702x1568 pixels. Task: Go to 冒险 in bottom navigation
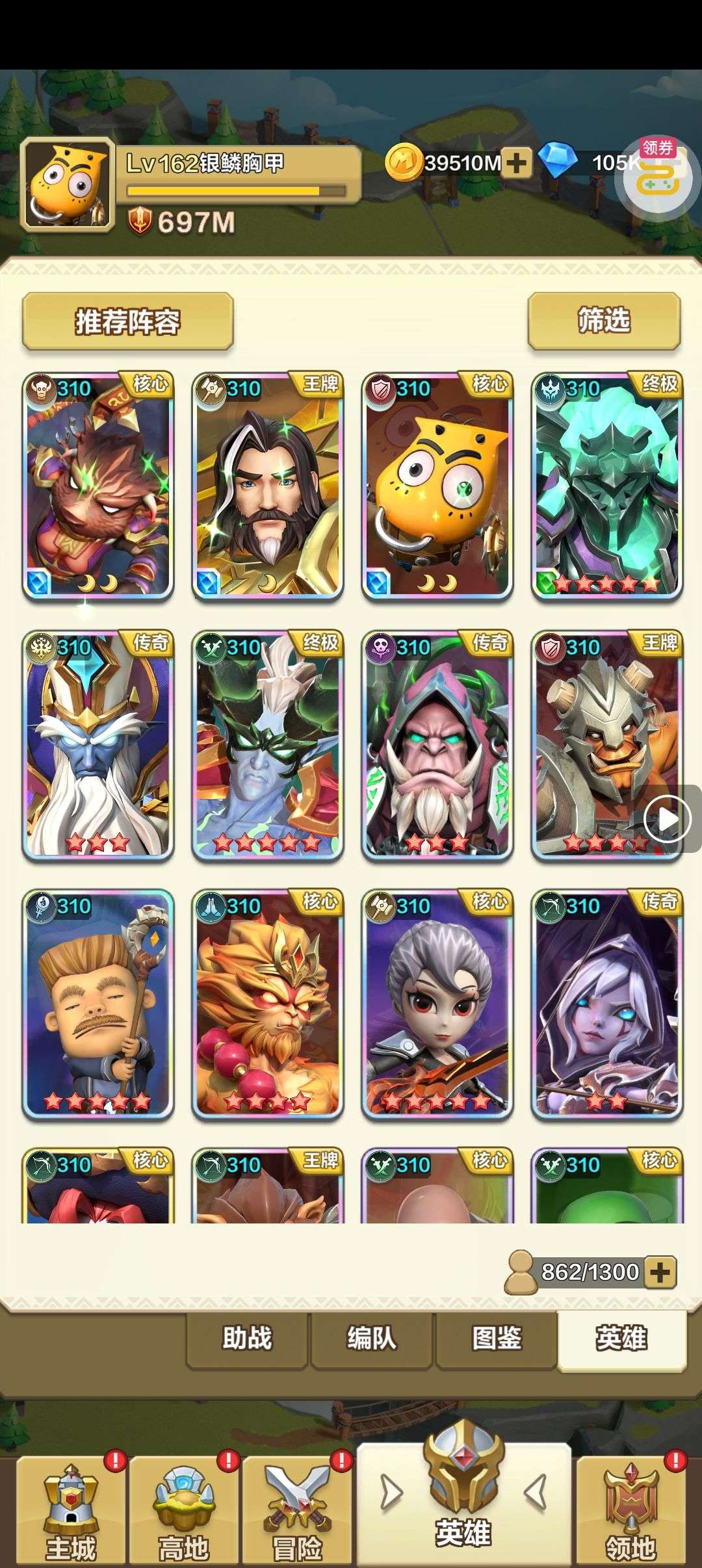(297, 1509)
